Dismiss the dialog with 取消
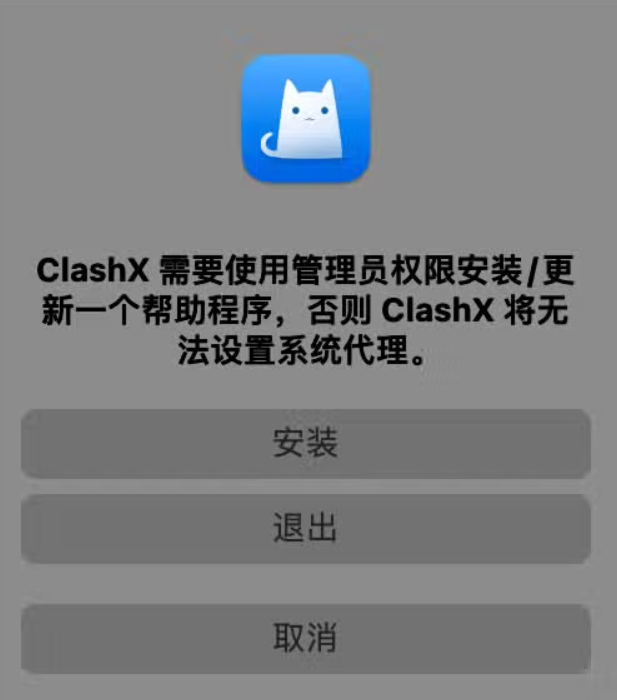The height and width of the screenshot is (700, 617). (305, 638)
